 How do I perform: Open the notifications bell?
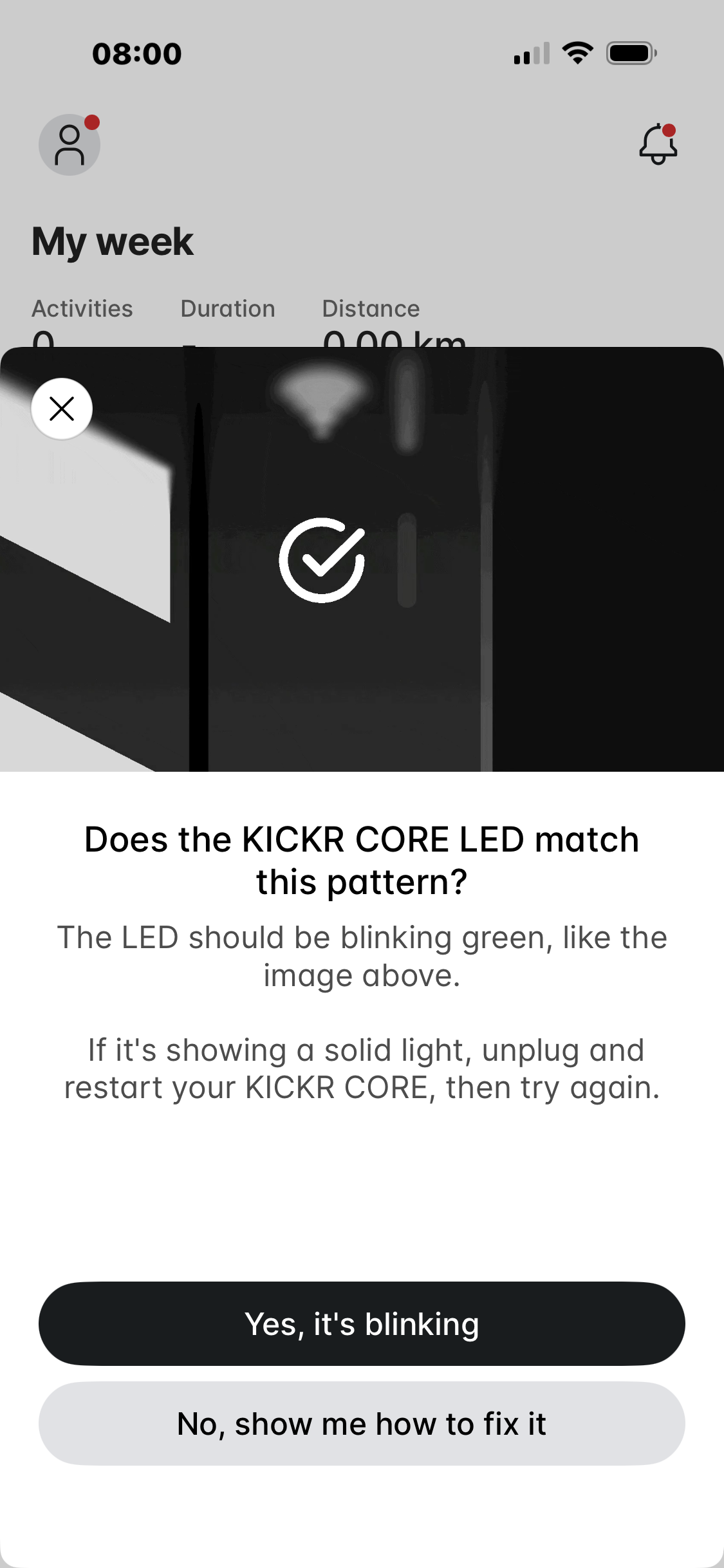pos(658,144)
